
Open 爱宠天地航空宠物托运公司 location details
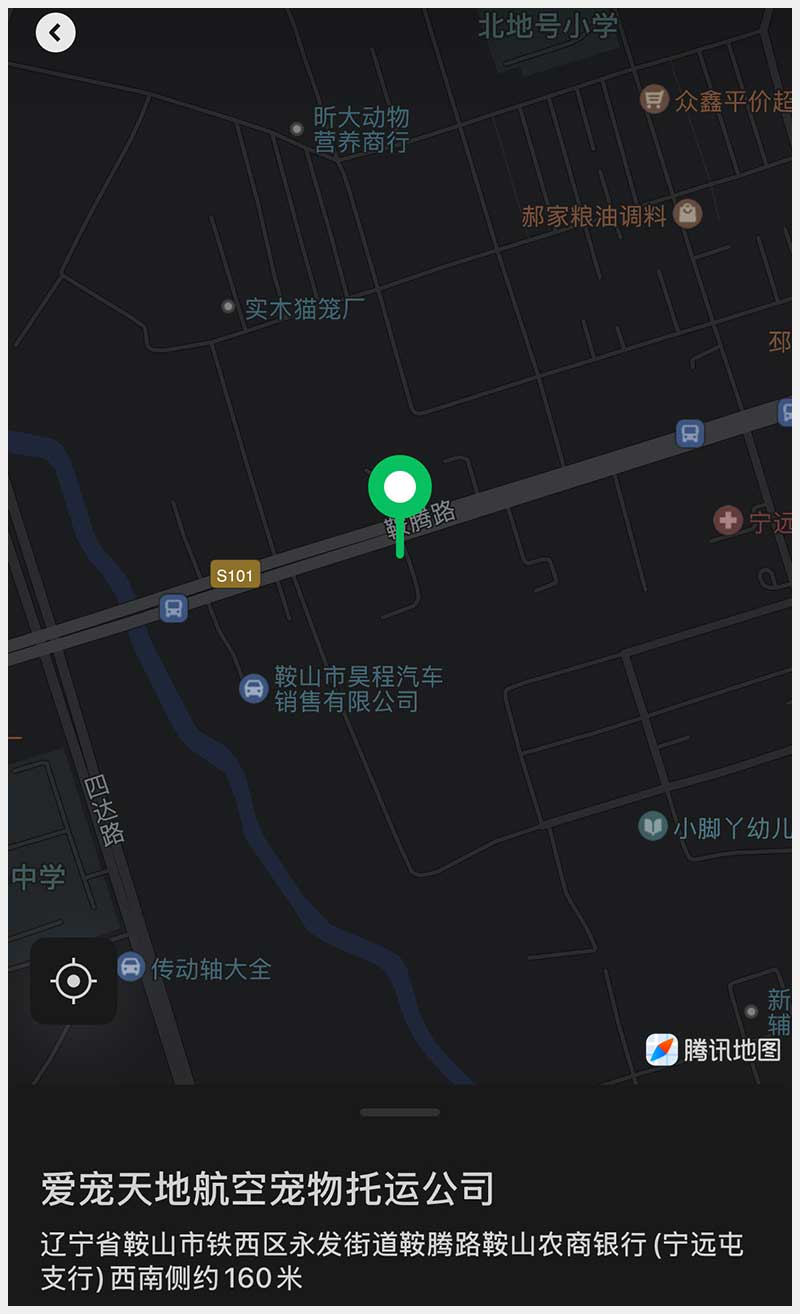pyautogui.click(x=268, y=1190)
